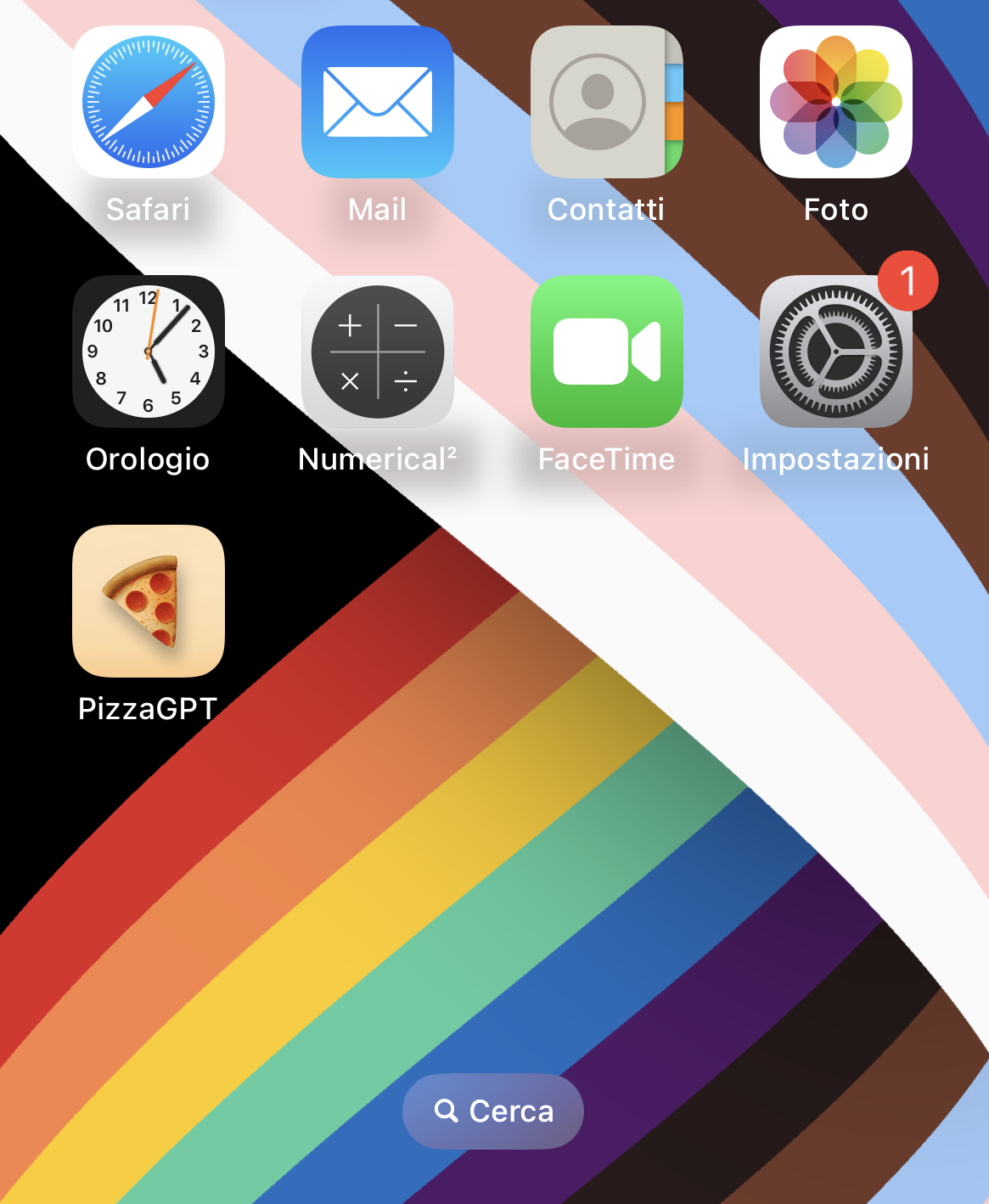Image resolution: width=989 pixels, height=1204 pixels.
Task: Open Impostazioni with the notification badge
Action: pos(836,352)
